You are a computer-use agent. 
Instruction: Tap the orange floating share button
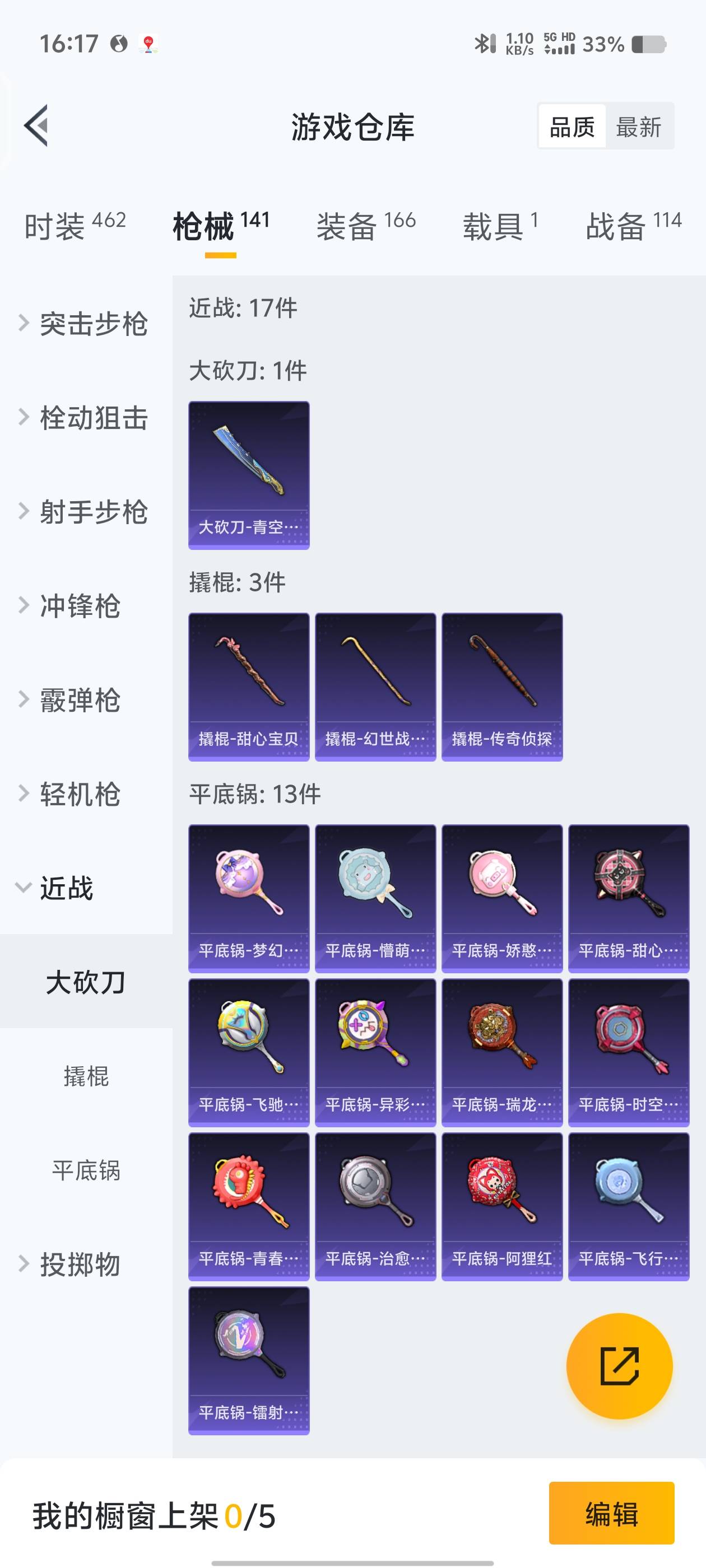(x=619, y=1366)
